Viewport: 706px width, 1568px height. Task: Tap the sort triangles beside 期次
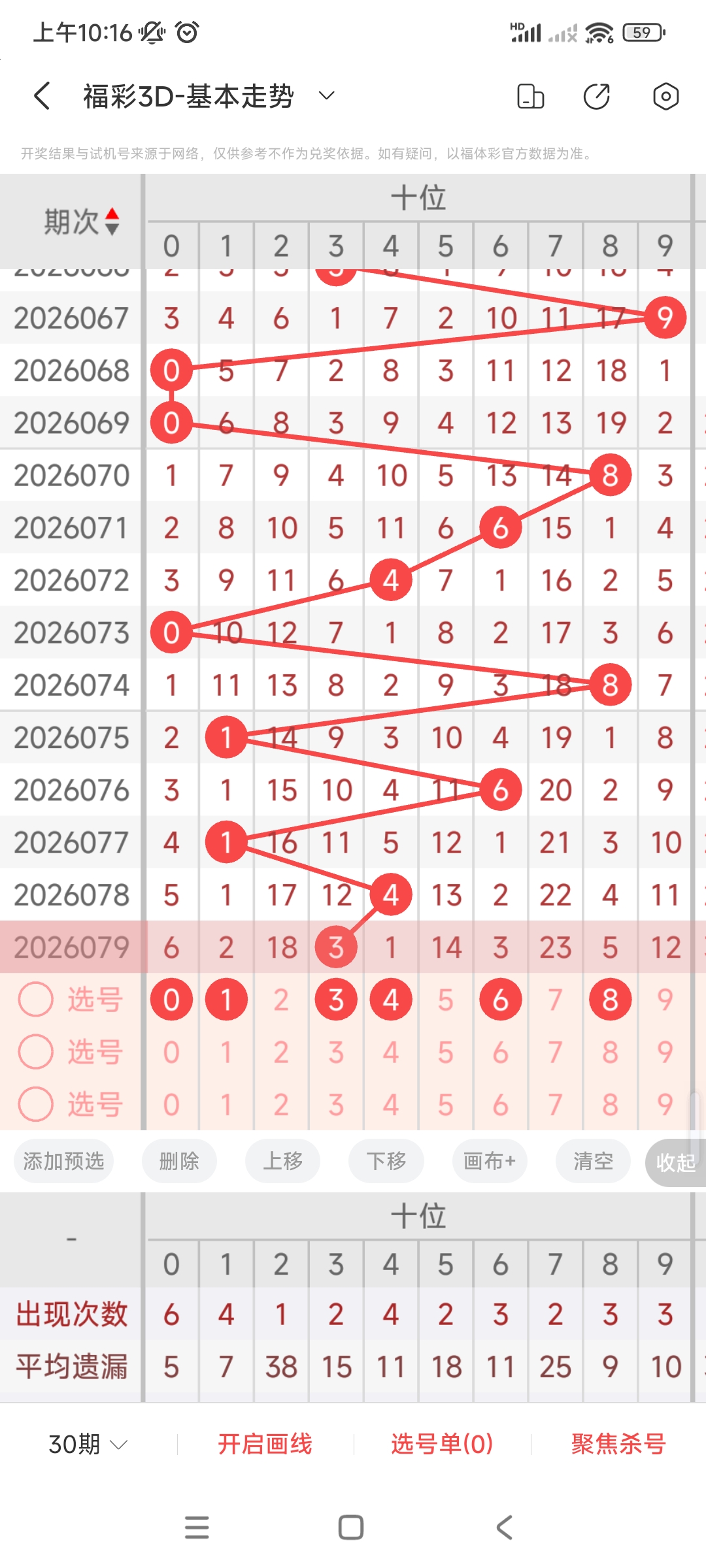[112, 221]
